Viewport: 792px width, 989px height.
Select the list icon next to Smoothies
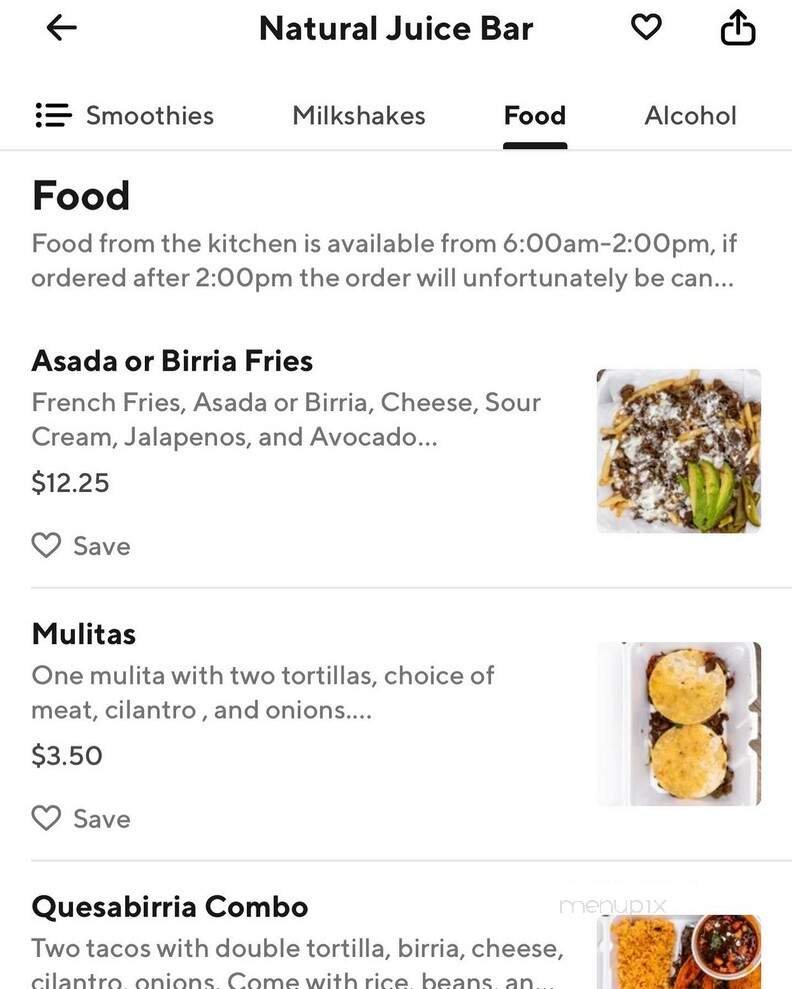(x=52, y=115)
